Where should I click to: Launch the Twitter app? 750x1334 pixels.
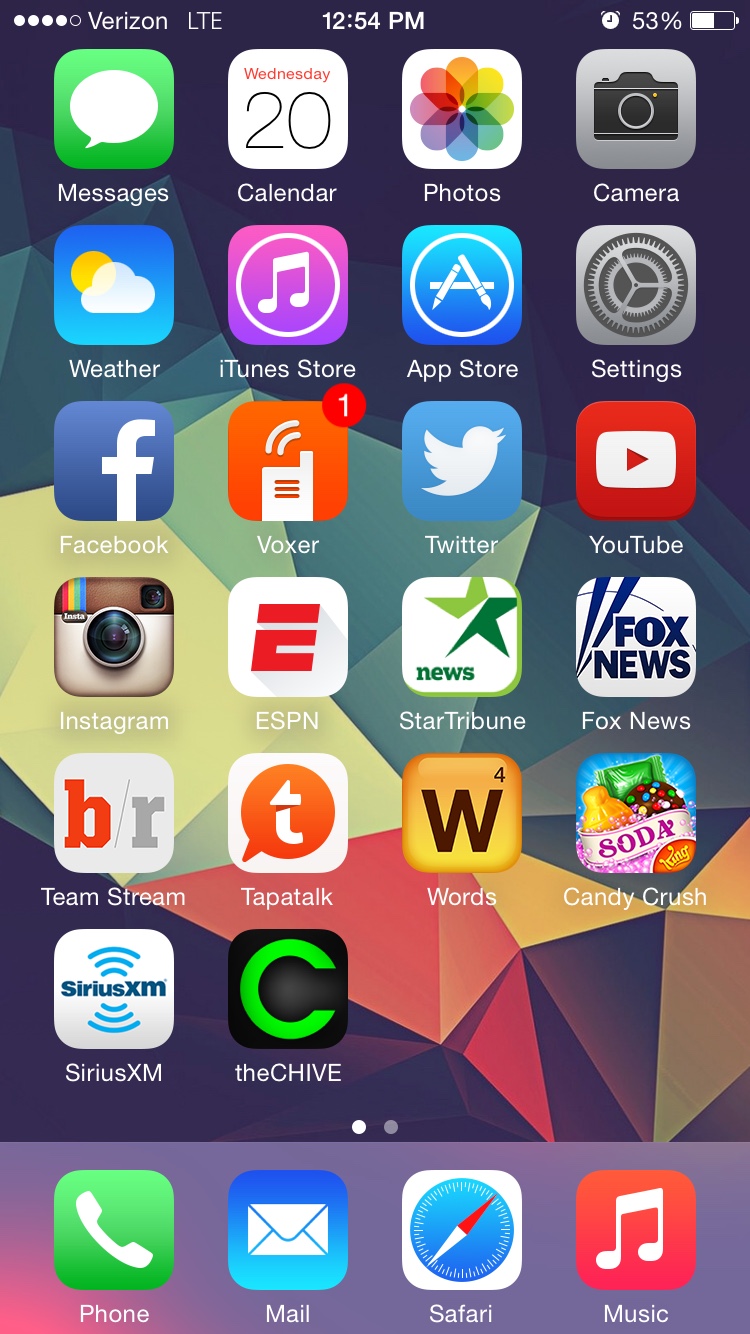[461, 461]
